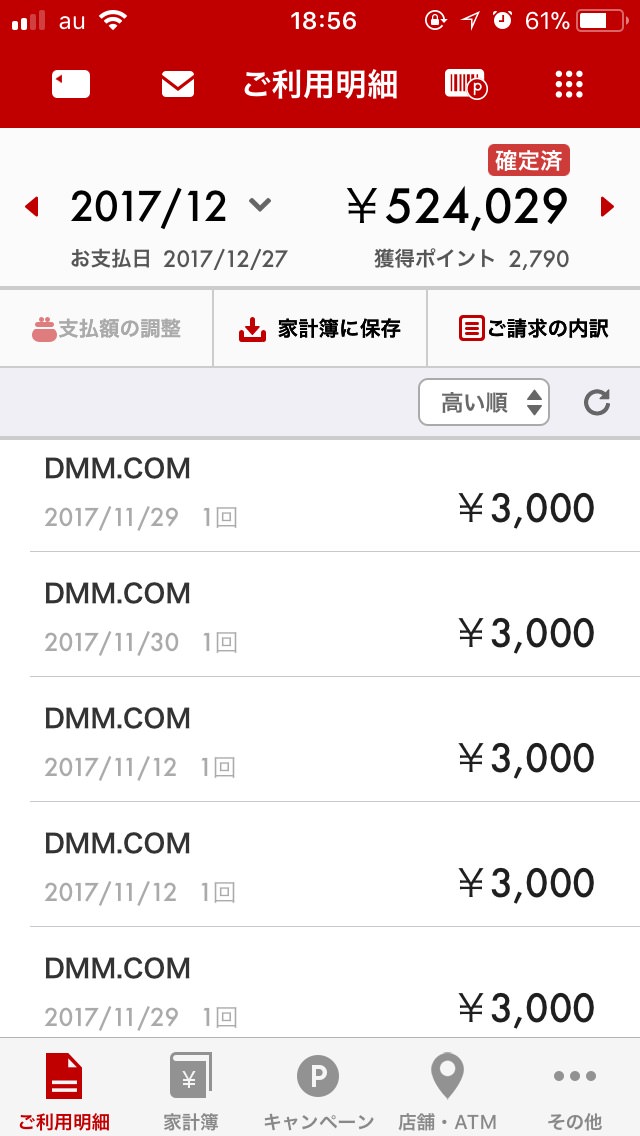
Task: Switch to the キャンペーン tab
Action: [x=318, y=1090]
